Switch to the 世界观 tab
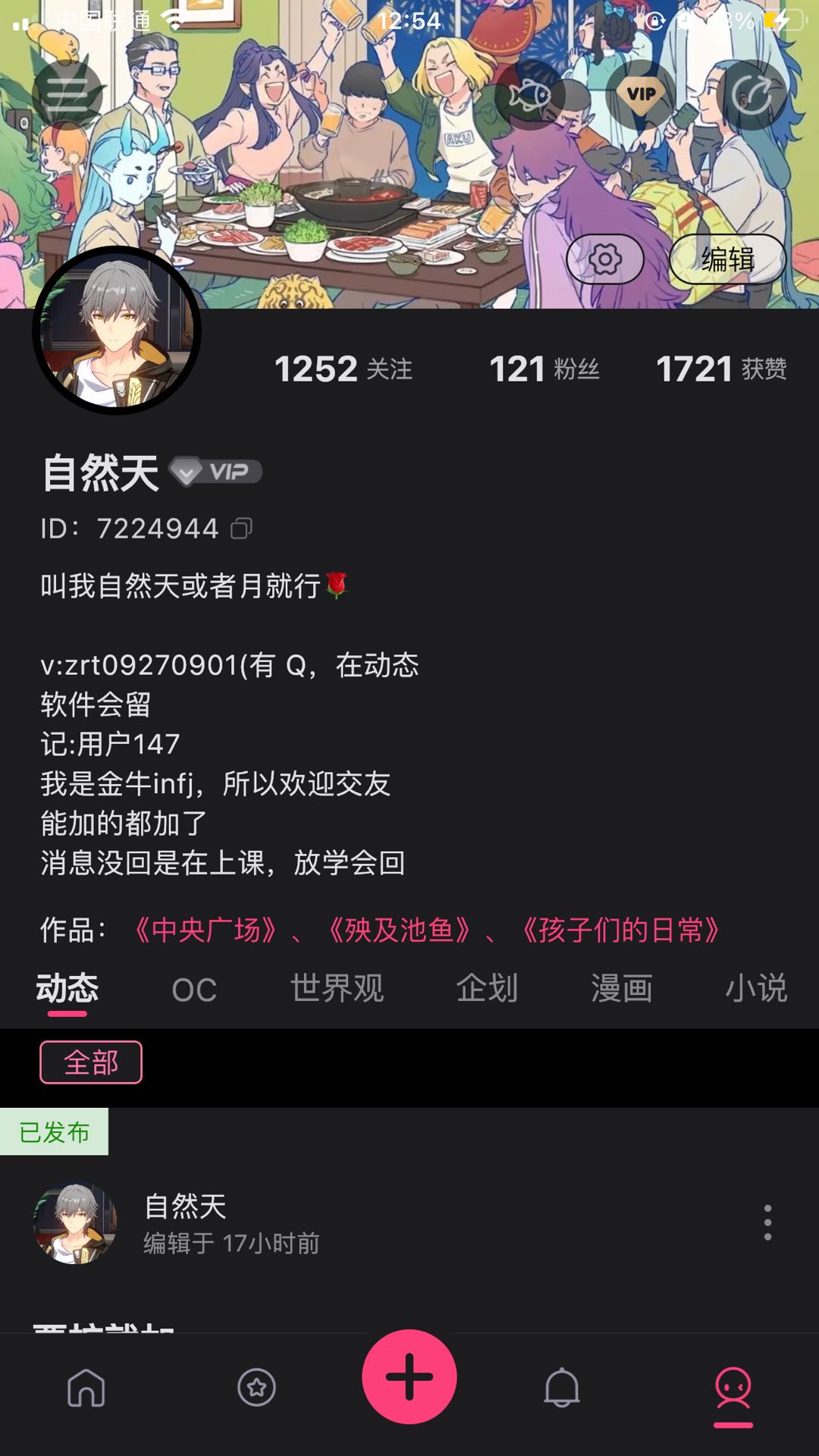819x1456 pixels. point(337,989)
